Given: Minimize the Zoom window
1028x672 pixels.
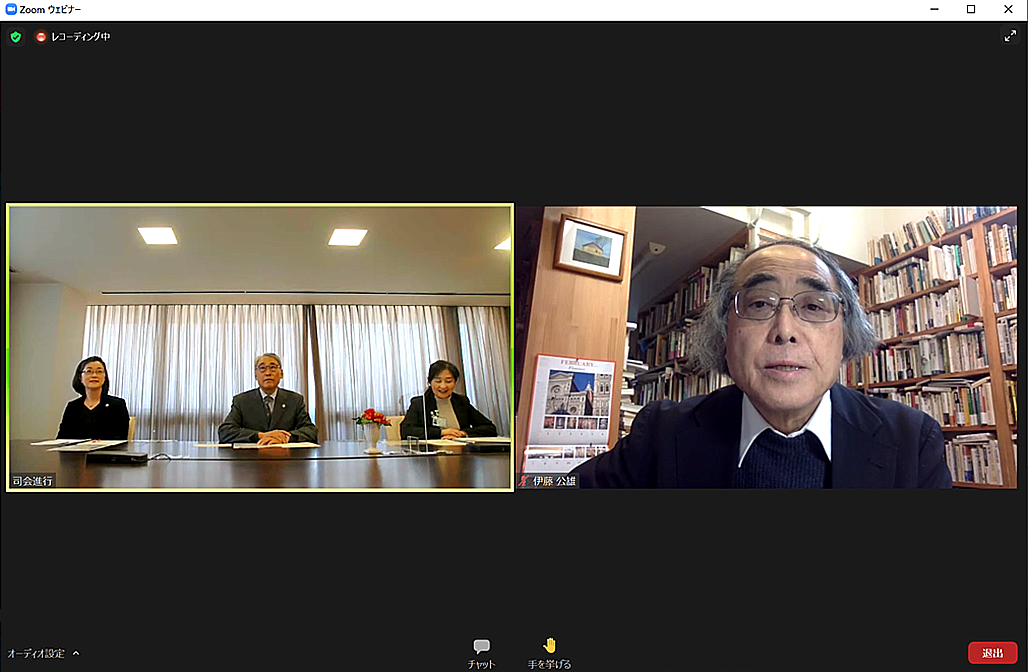Looking at the screenshot, I should click(932, 9).
